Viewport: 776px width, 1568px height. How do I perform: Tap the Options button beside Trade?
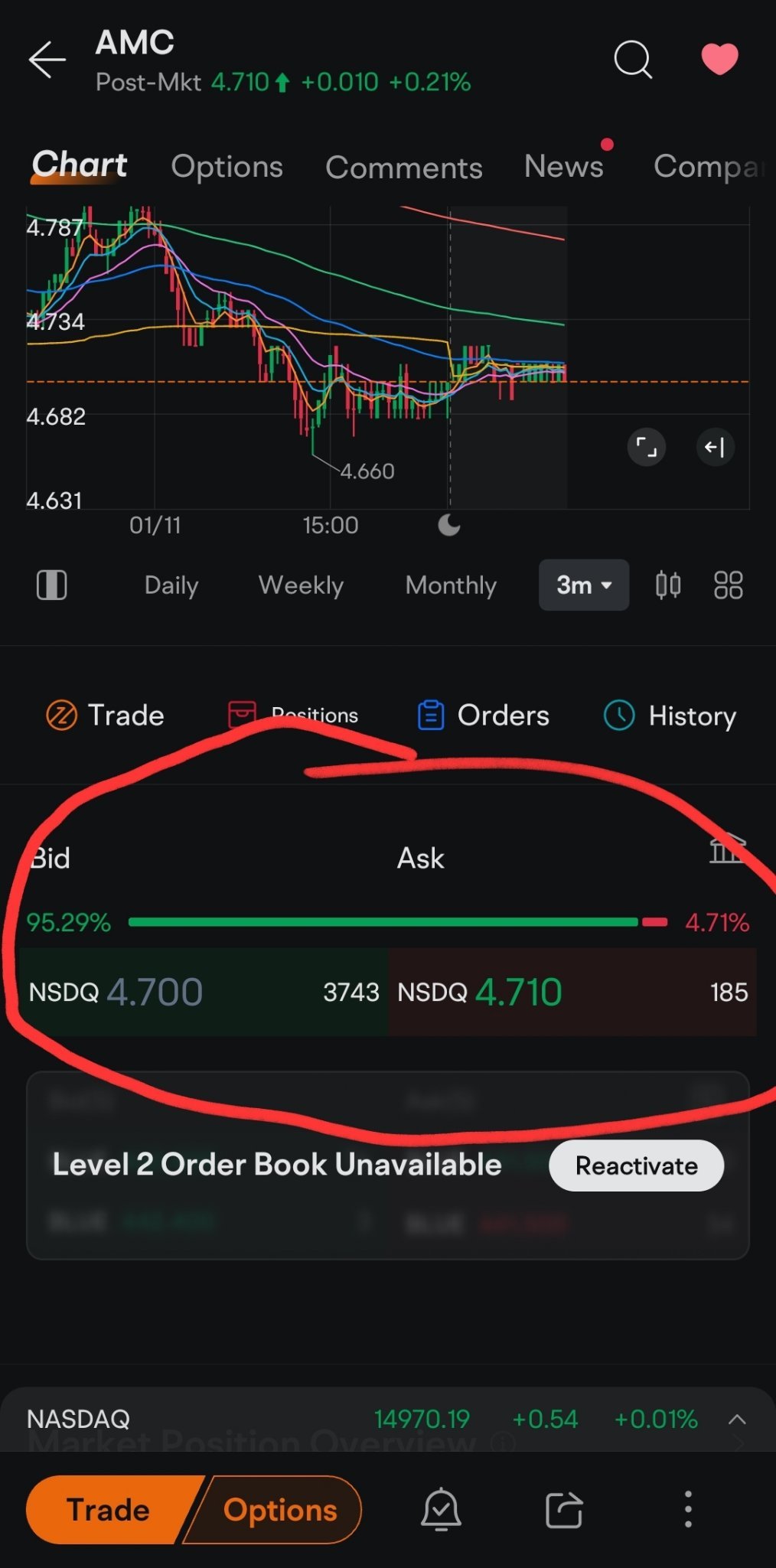tap(280, 1510)
